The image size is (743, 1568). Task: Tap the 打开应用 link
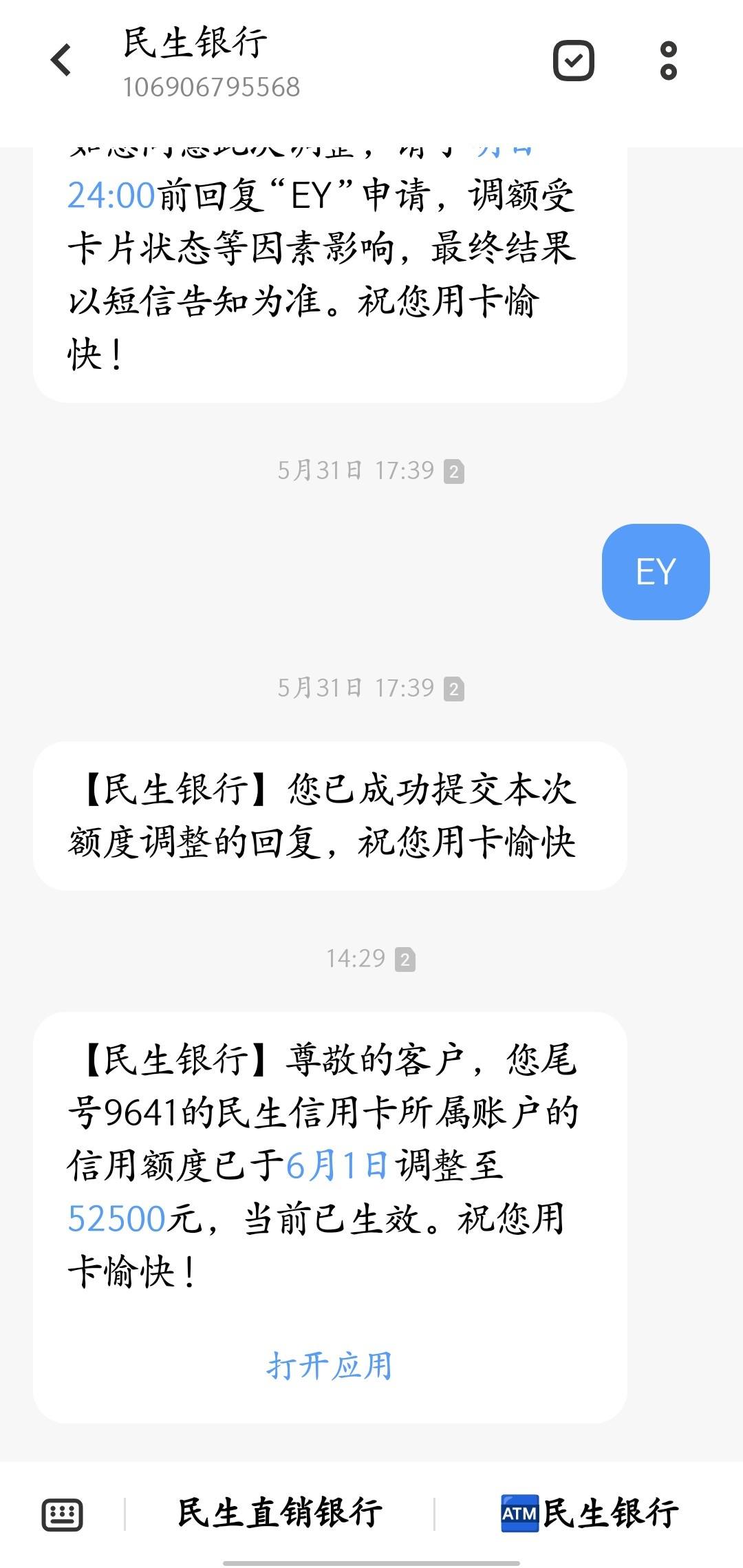330,1366
